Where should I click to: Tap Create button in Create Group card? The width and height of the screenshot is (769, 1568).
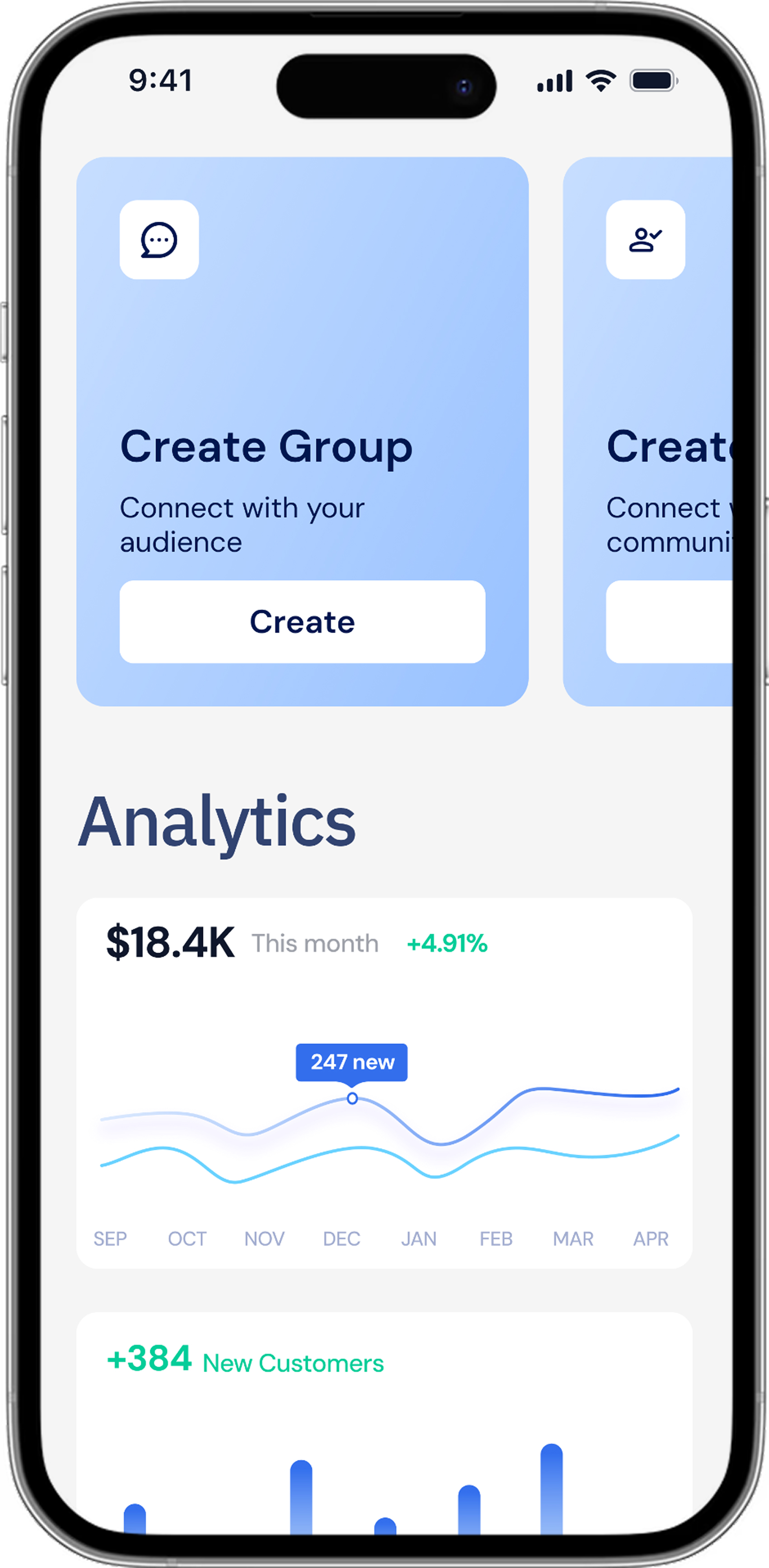coord(302,622)
